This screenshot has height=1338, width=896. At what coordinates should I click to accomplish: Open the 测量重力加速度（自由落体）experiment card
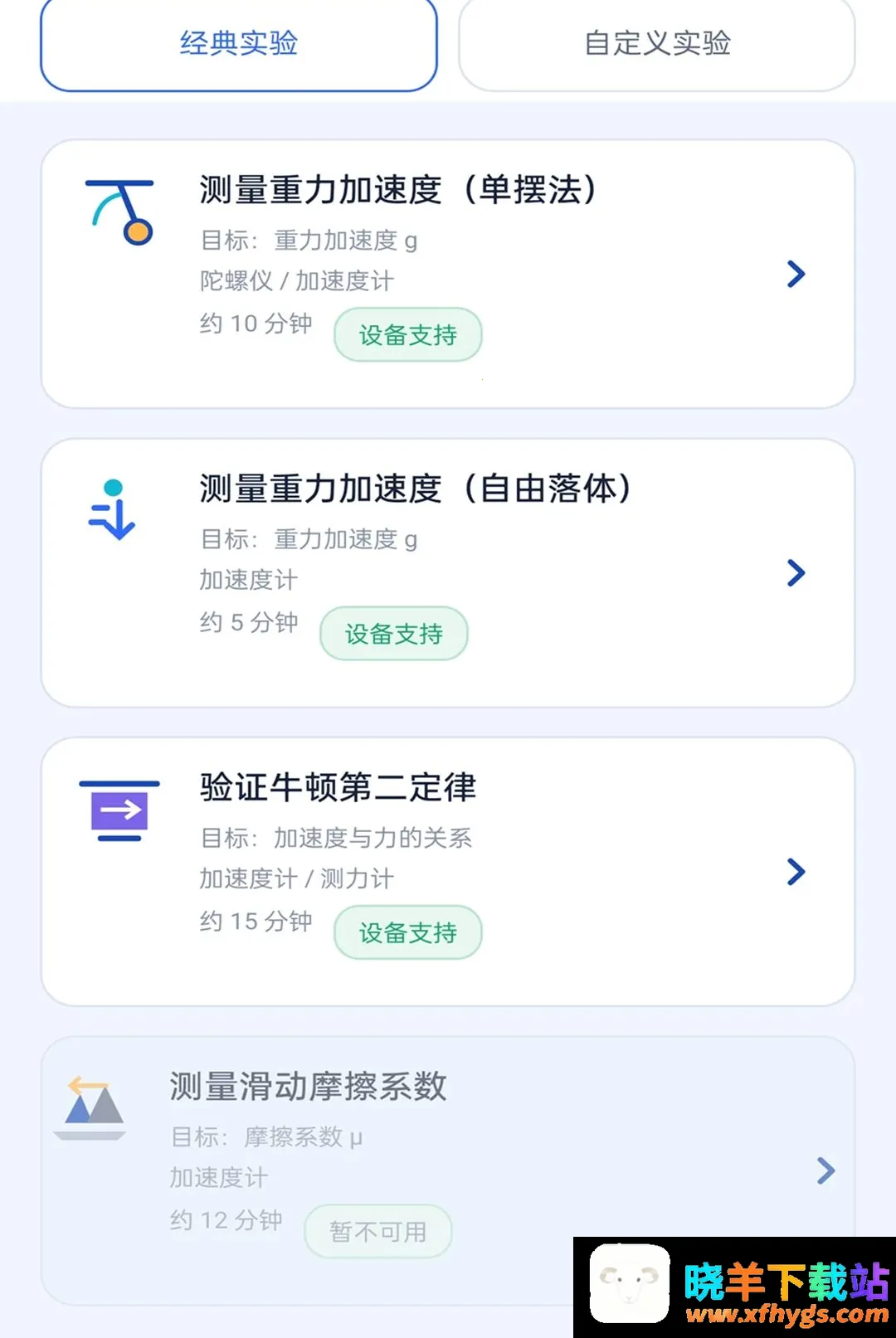[448, 572]
